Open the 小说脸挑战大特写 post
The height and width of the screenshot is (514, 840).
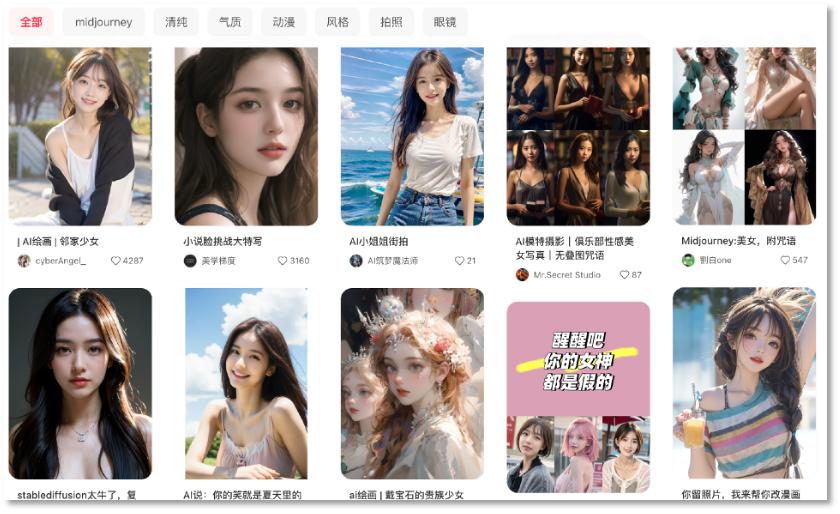(x=246, y=136)
